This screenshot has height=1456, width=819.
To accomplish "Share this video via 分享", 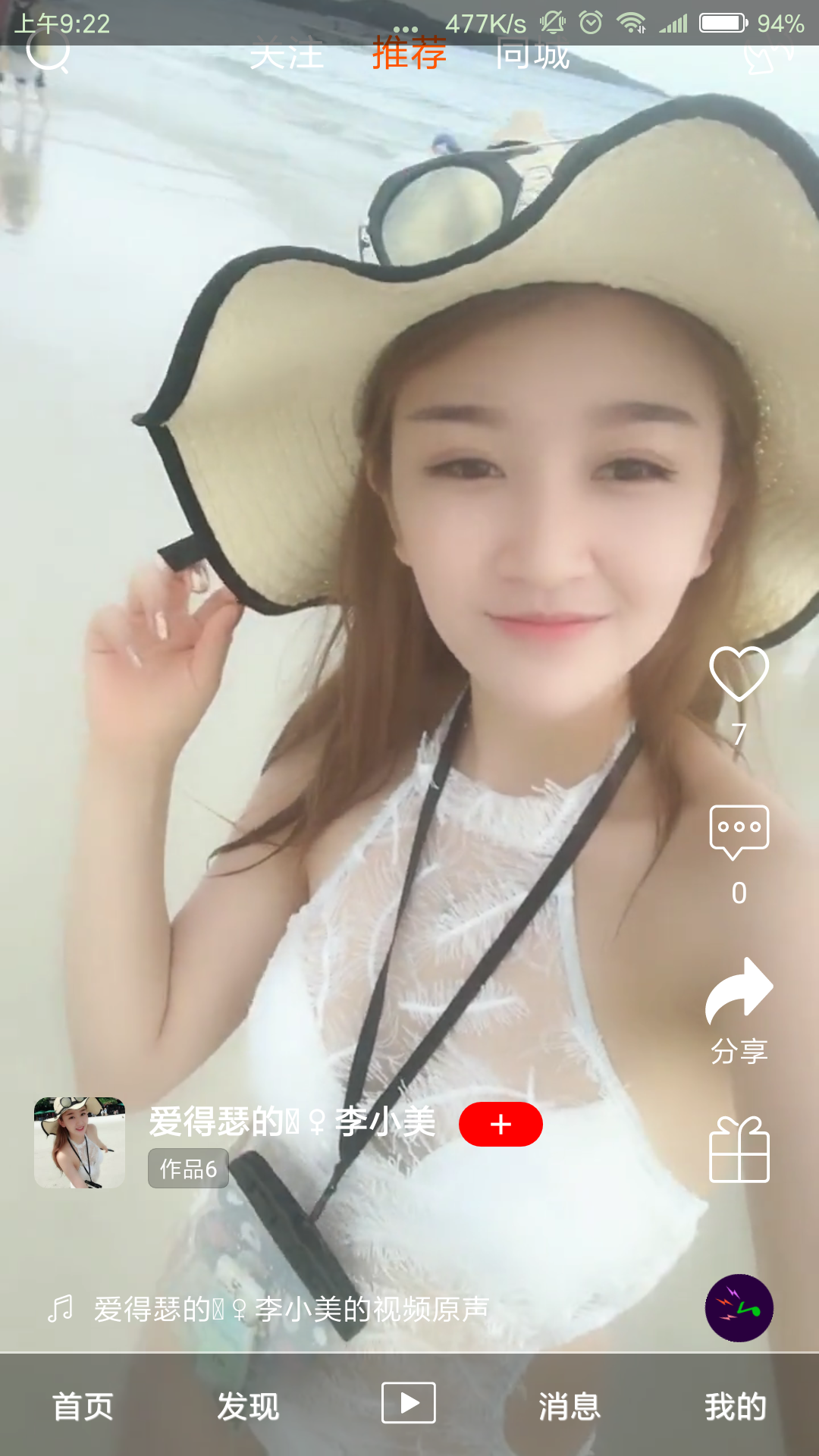I will point(739,990).
